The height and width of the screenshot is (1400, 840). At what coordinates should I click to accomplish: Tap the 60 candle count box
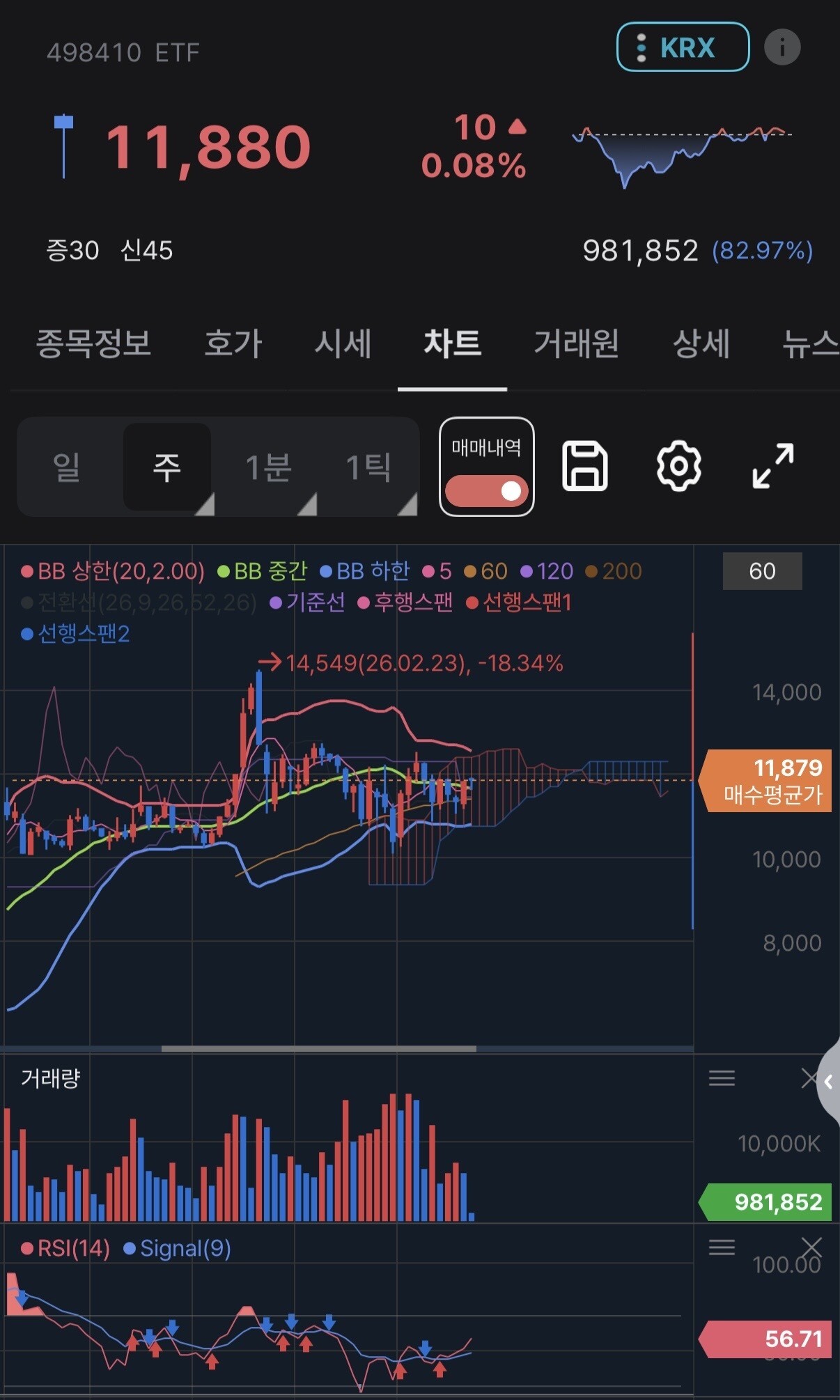tap(762, 571)
